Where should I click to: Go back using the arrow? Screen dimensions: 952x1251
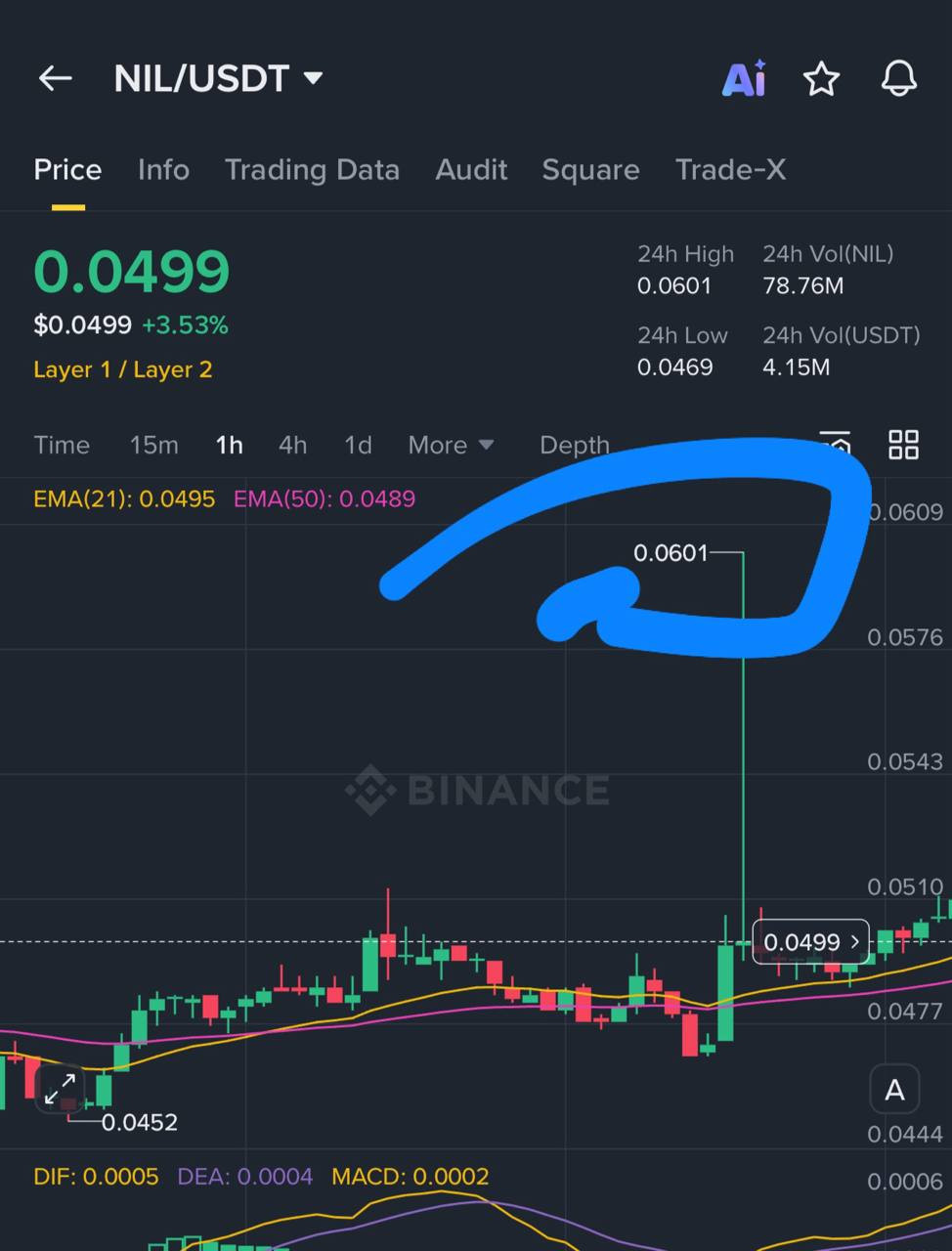coord(56,78)
